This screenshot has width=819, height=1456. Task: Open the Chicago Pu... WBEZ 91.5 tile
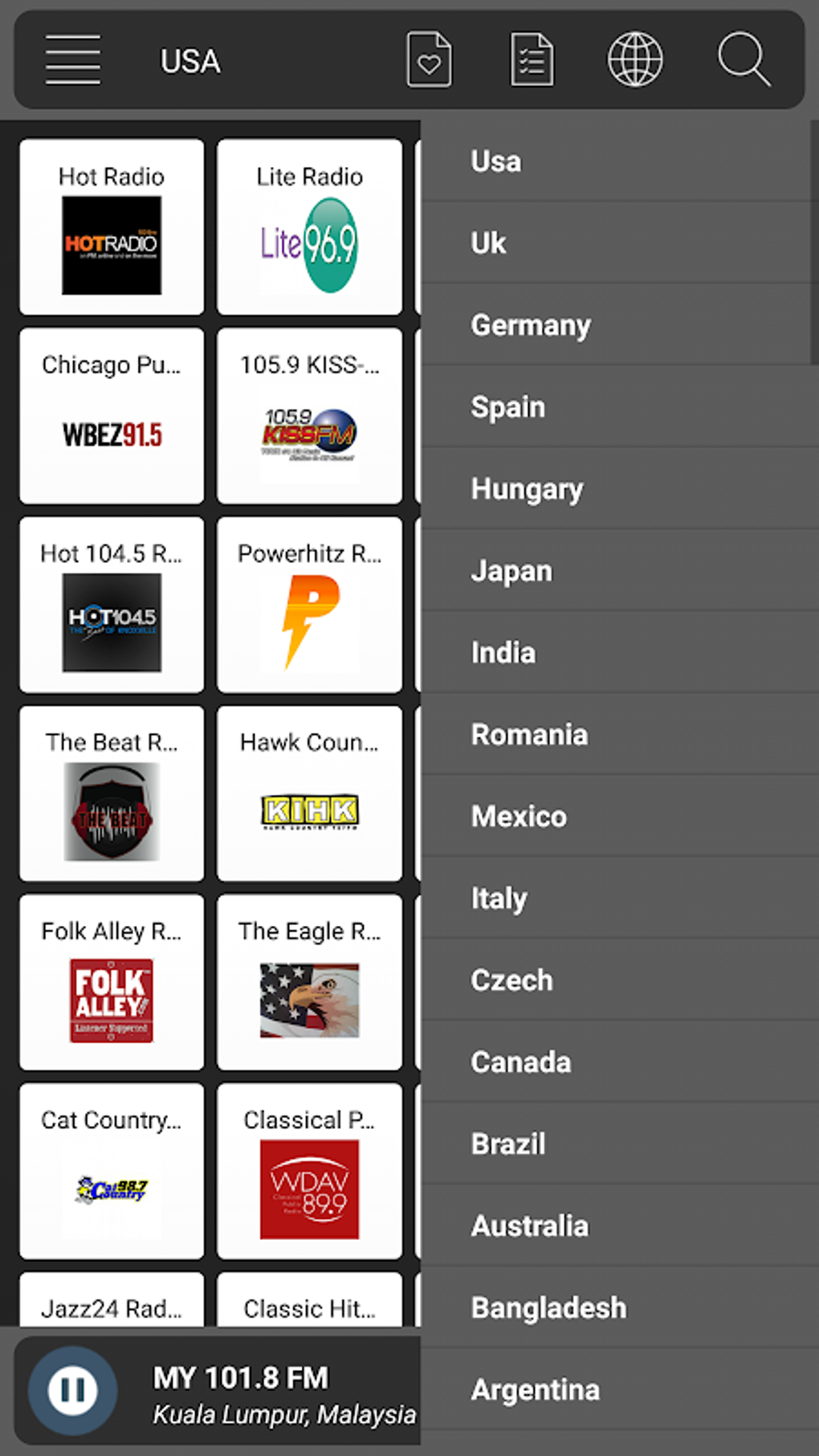click(112, 415)
